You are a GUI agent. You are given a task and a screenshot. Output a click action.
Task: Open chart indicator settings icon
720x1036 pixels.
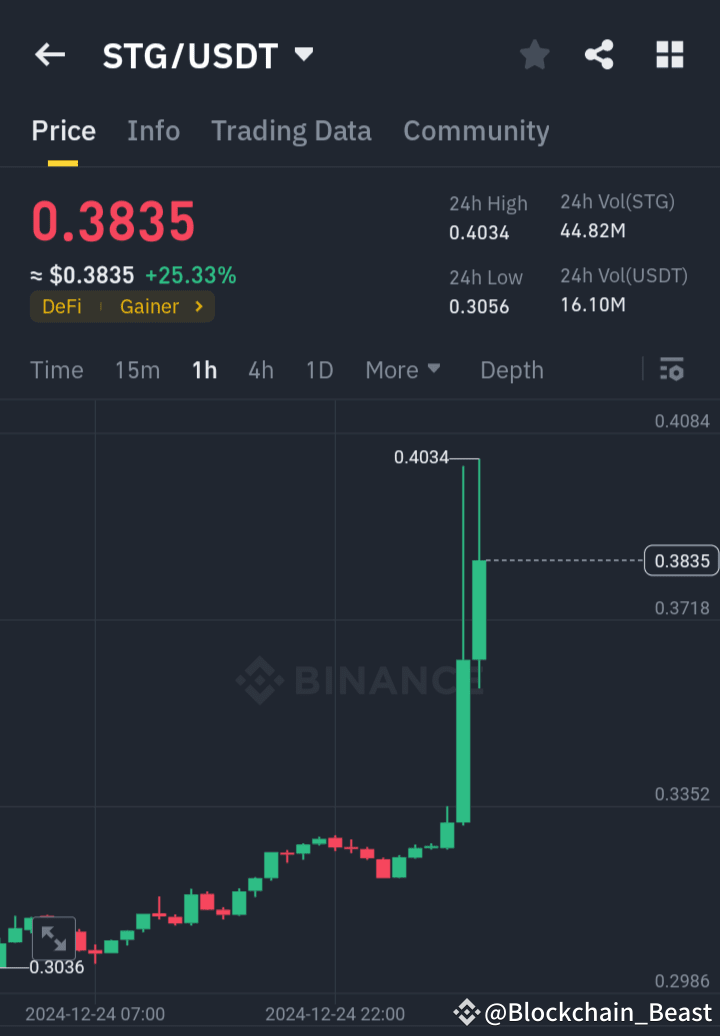[671, 370]
